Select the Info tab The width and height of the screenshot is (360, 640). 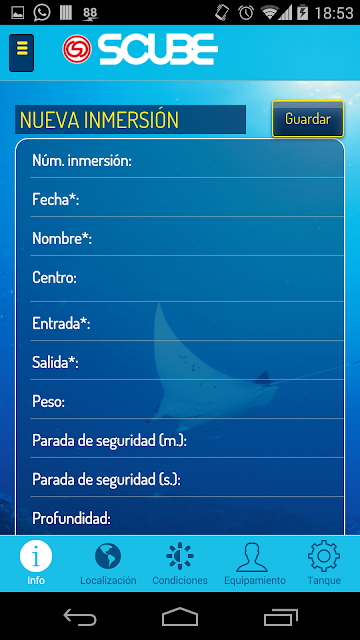[36, 564]
